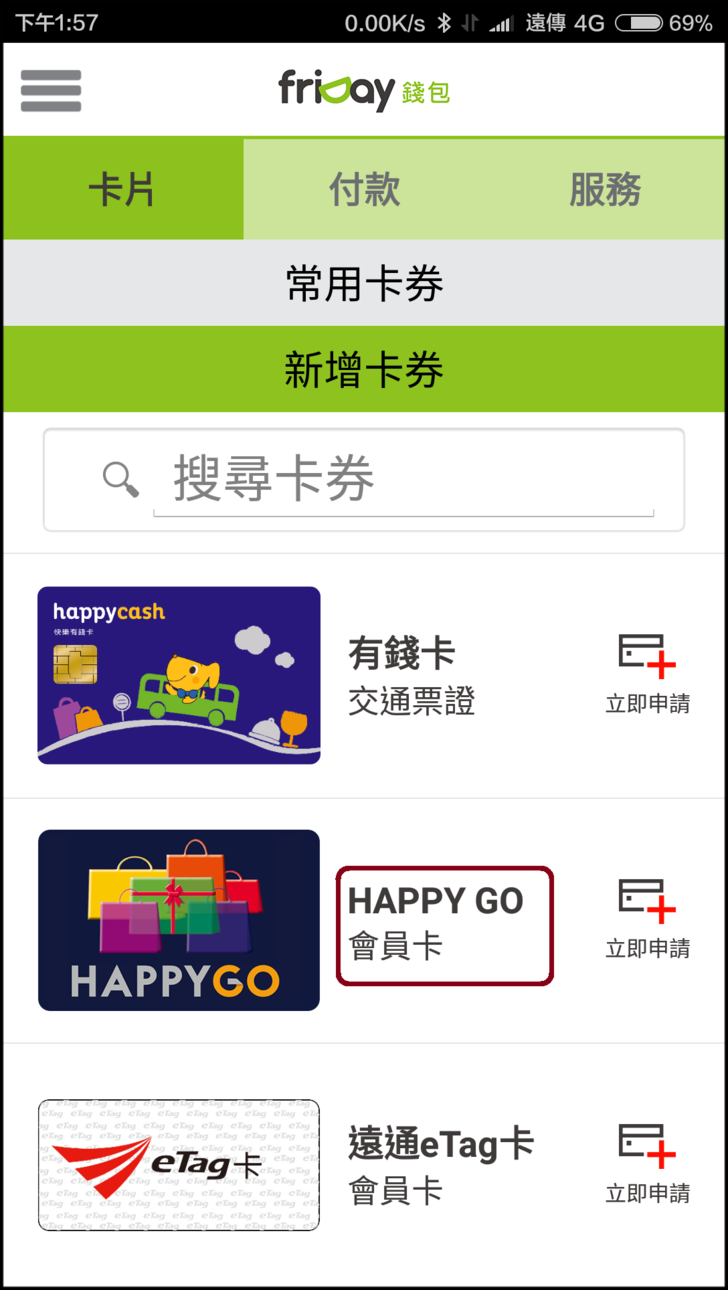728x1290 pixels.
Task: Open the happycash 有錢卡 card image
Action: pos(179,675)
